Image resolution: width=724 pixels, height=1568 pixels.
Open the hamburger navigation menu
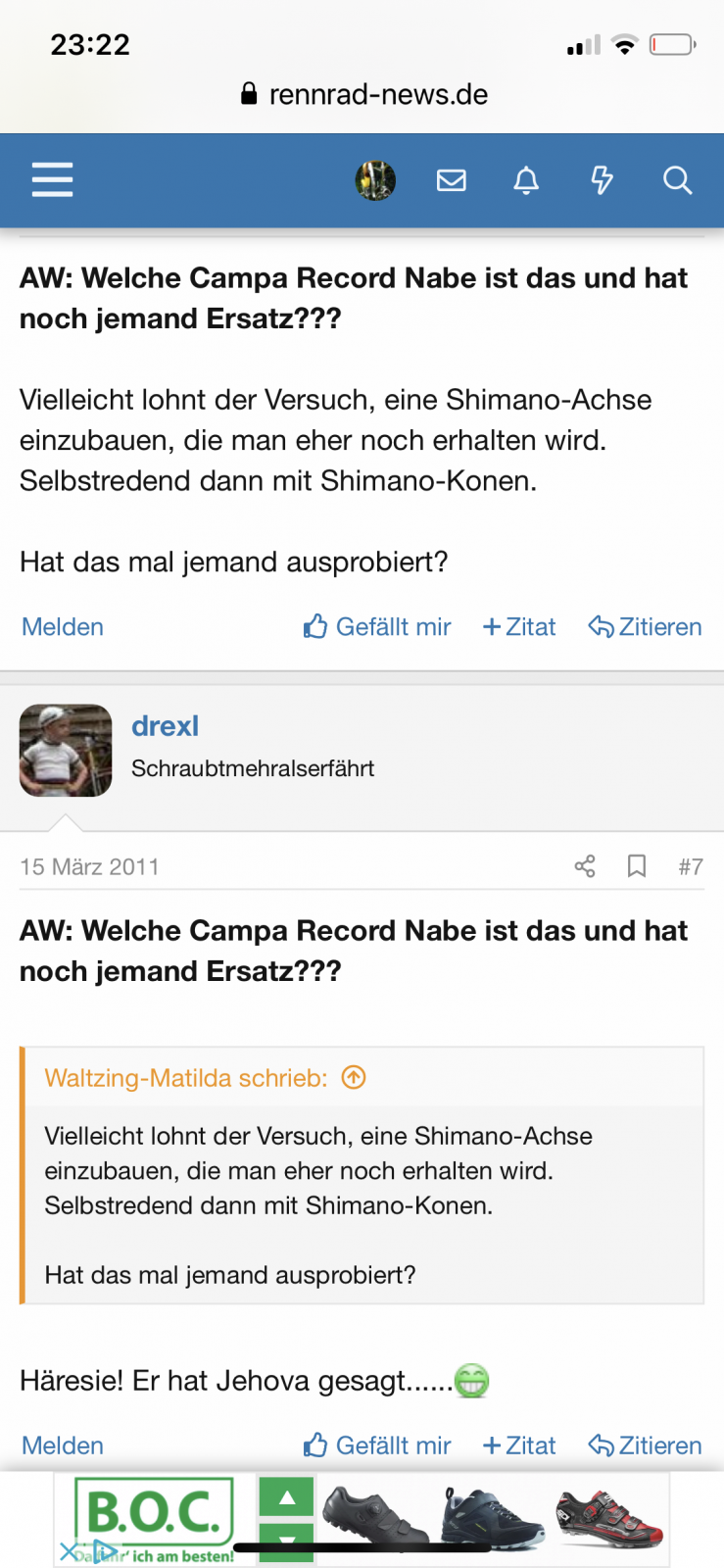pos(52,180)
